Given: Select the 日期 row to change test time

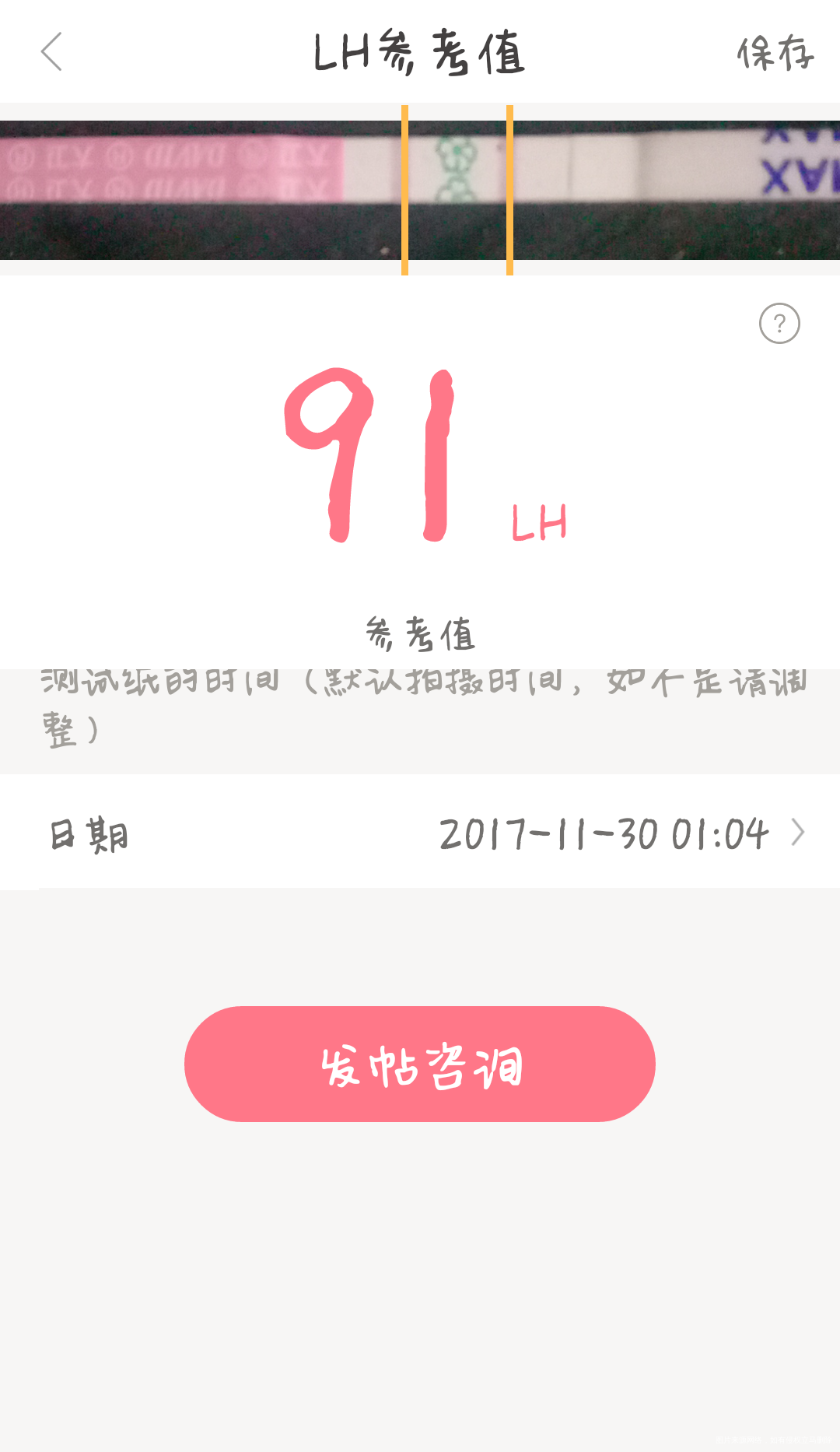Looking at the screenshot, I should point(420,833).
